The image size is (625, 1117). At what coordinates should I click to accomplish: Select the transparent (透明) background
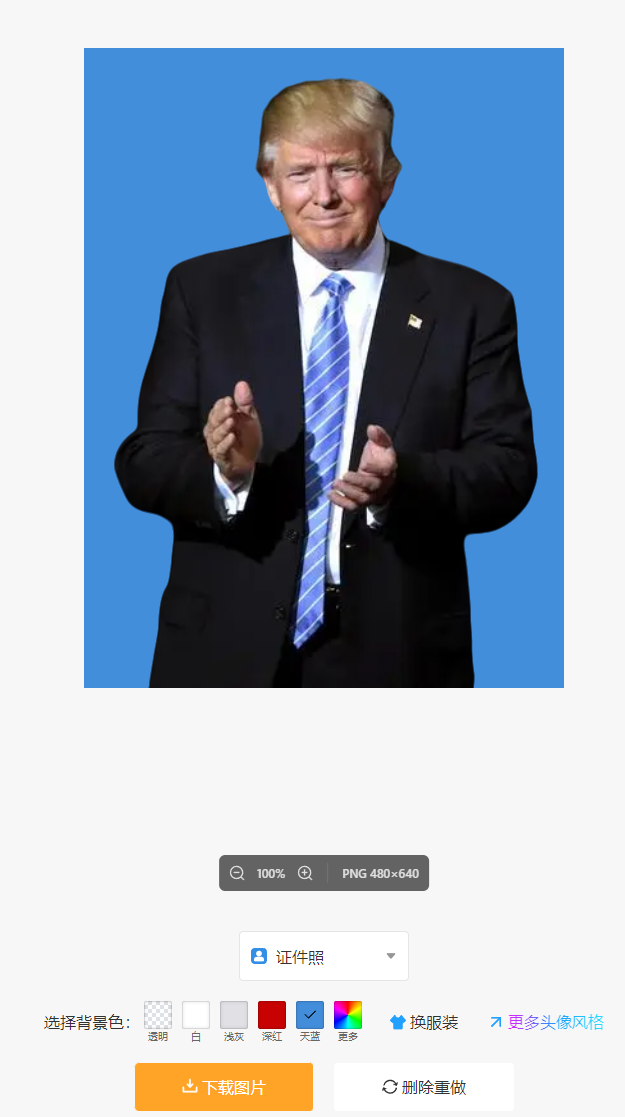coord(158,1015)
